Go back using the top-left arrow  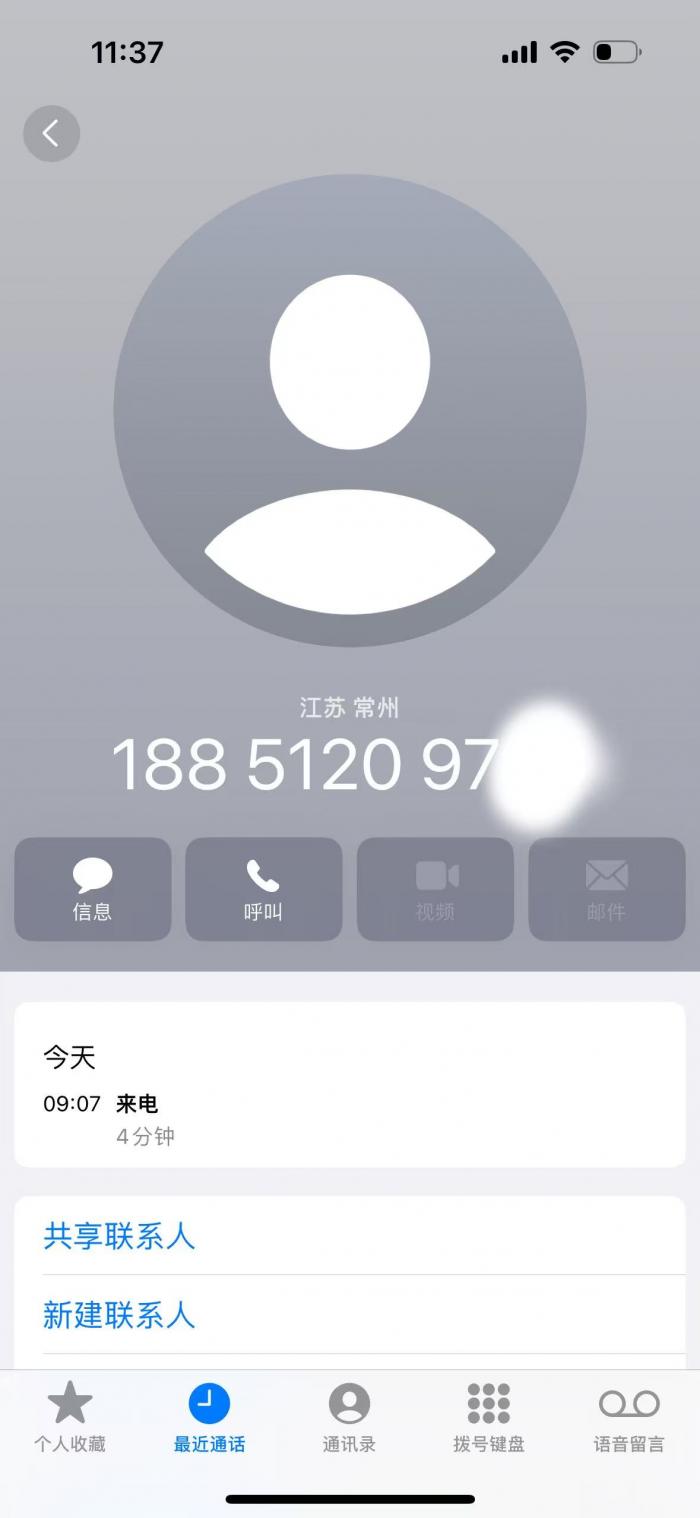tap(51, 133)
